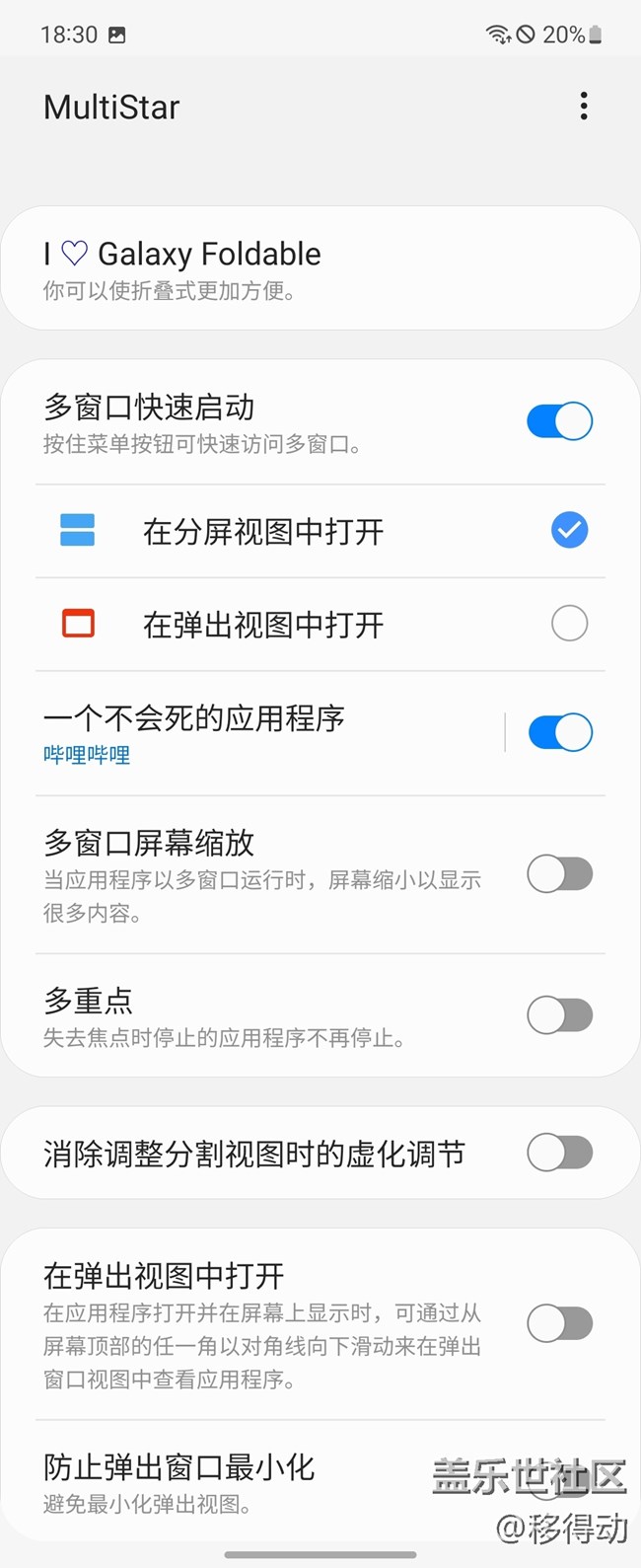Screen dimensions: 641x1568
Task: Turn on the 多重点 toggle
Action: 559,1015
